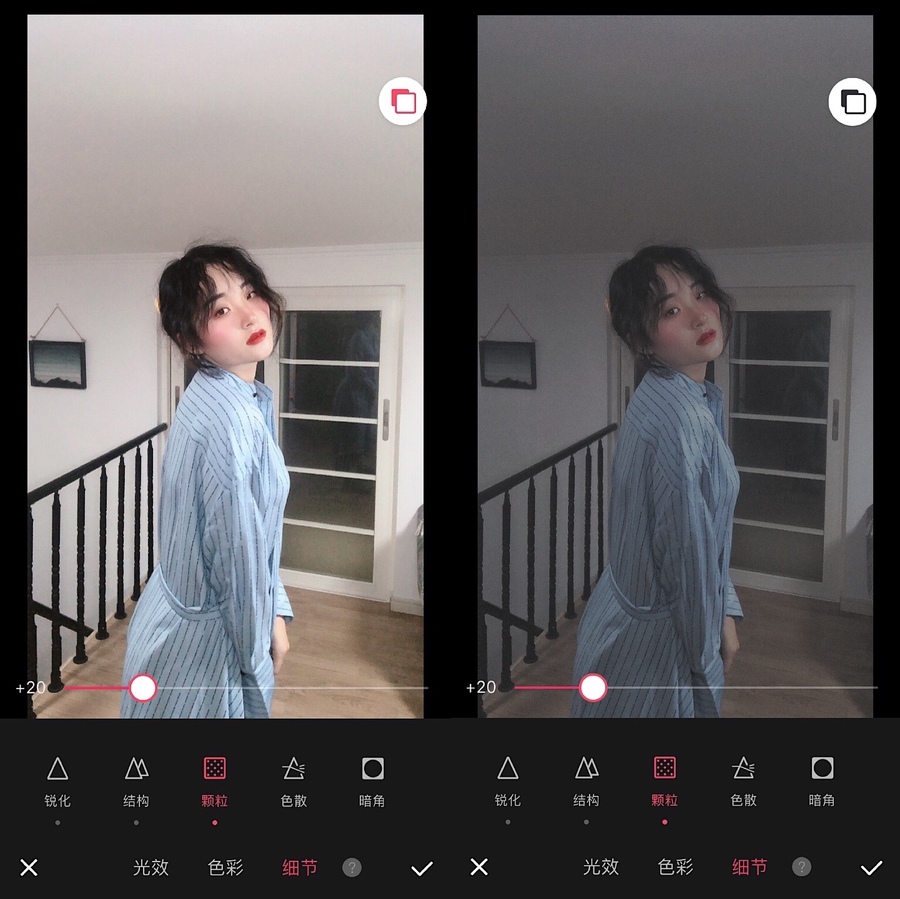Tap the black compare icon on the darker photo
The image size is (900, 899).
point(853,102)
